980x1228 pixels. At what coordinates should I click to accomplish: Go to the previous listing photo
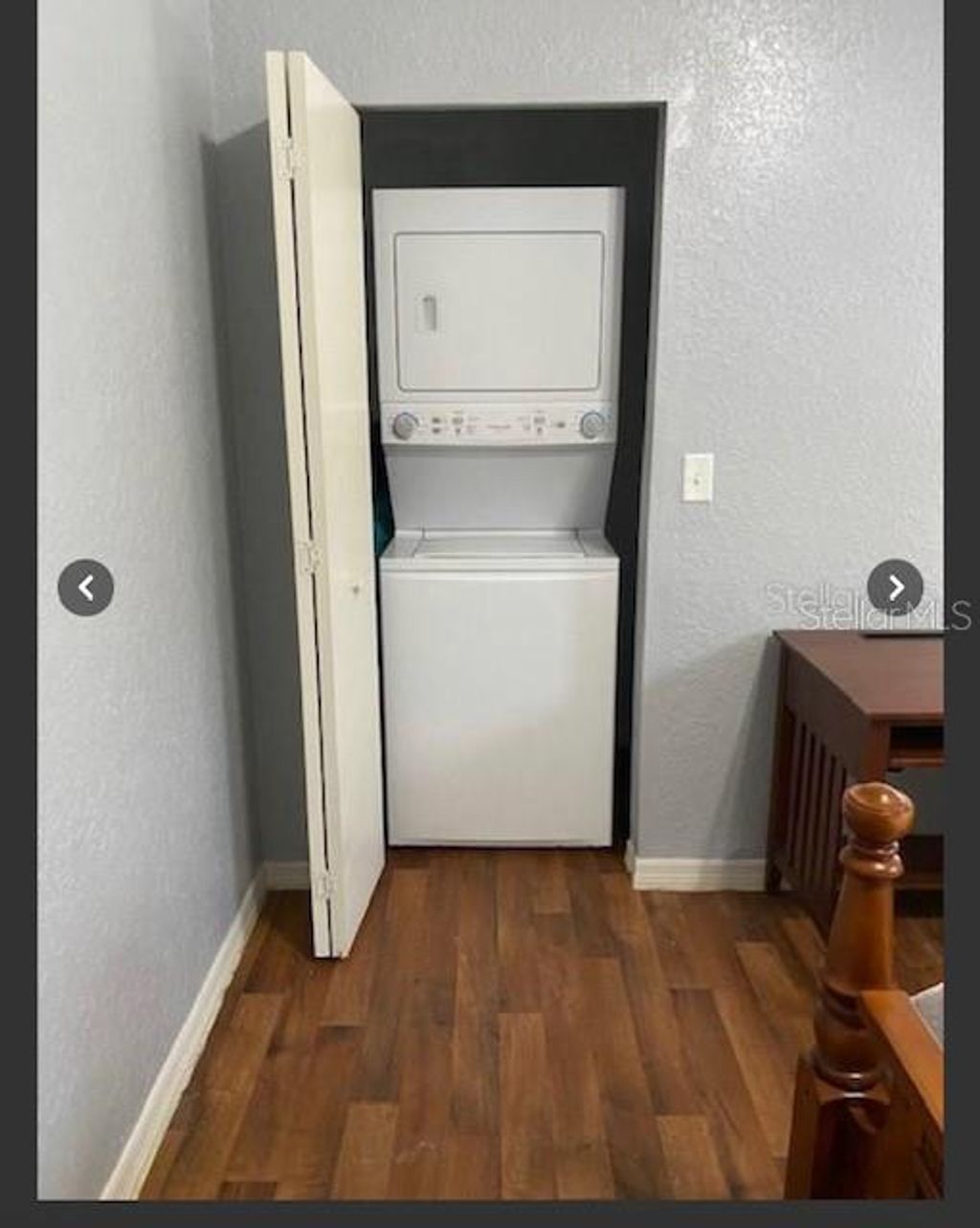tap(85, 587)
